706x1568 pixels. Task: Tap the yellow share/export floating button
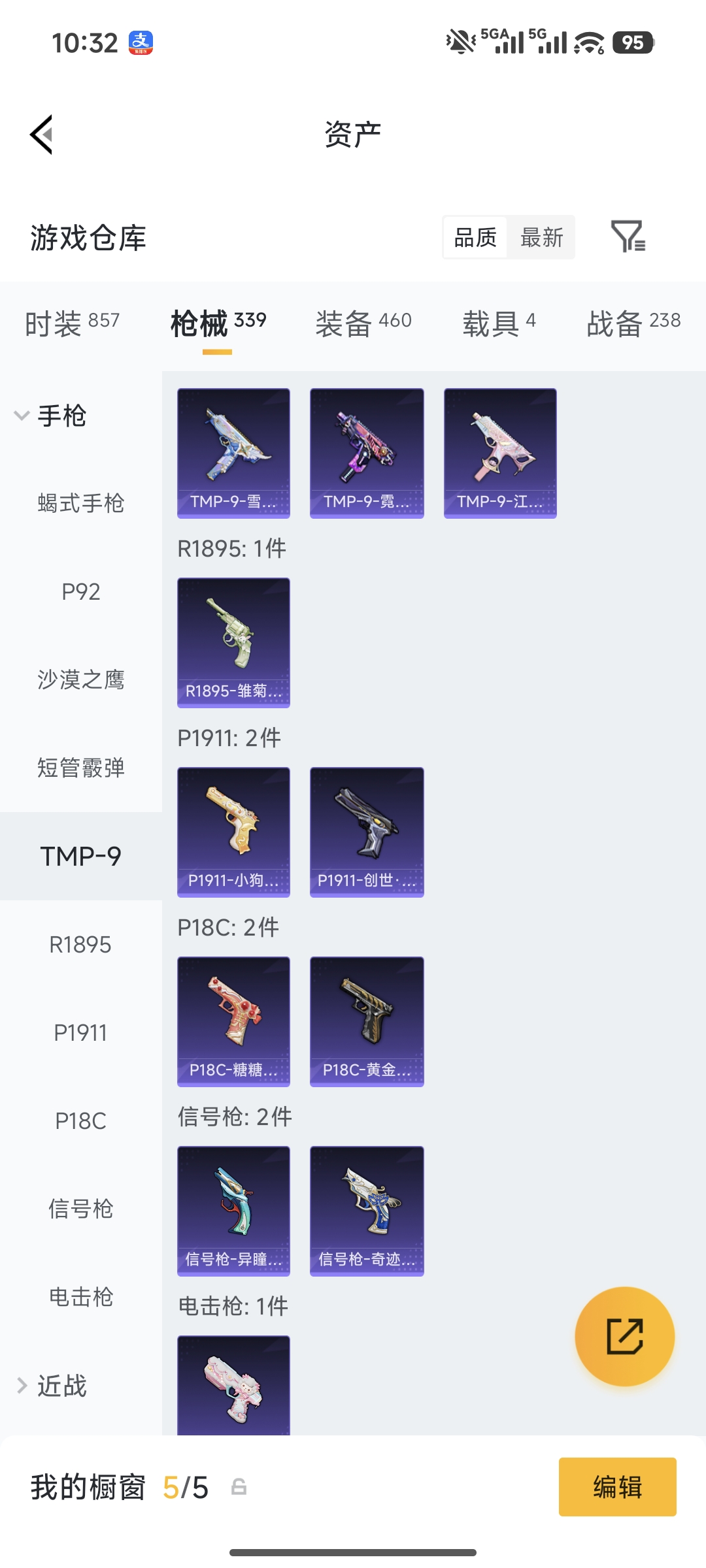click(624, 1337)
